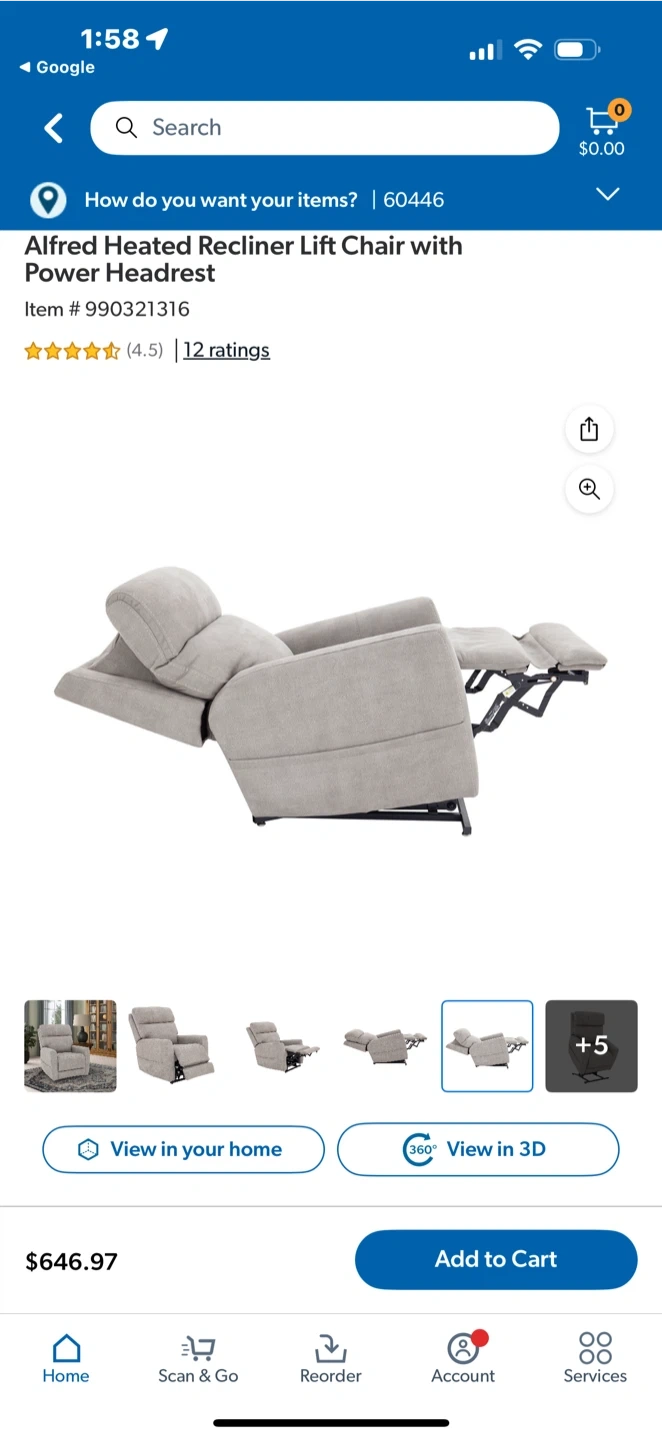Image resolution: width=662 pixels, height=1440 pixels.
Task: Tap the search field
Action: (324, 128)
